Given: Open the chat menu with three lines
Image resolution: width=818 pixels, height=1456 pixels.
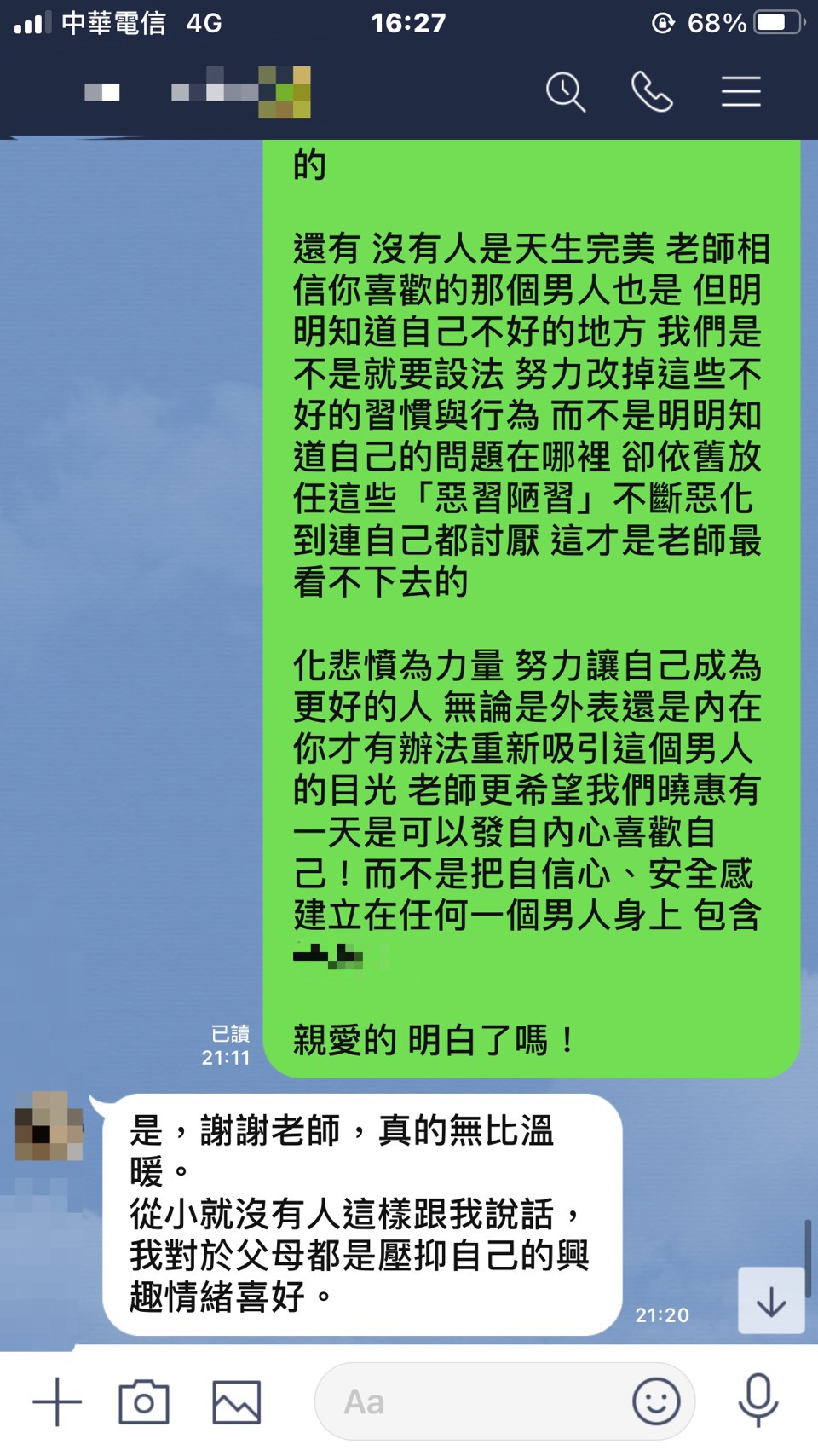Looking at the screenshot, I should (x=740, y=91).
